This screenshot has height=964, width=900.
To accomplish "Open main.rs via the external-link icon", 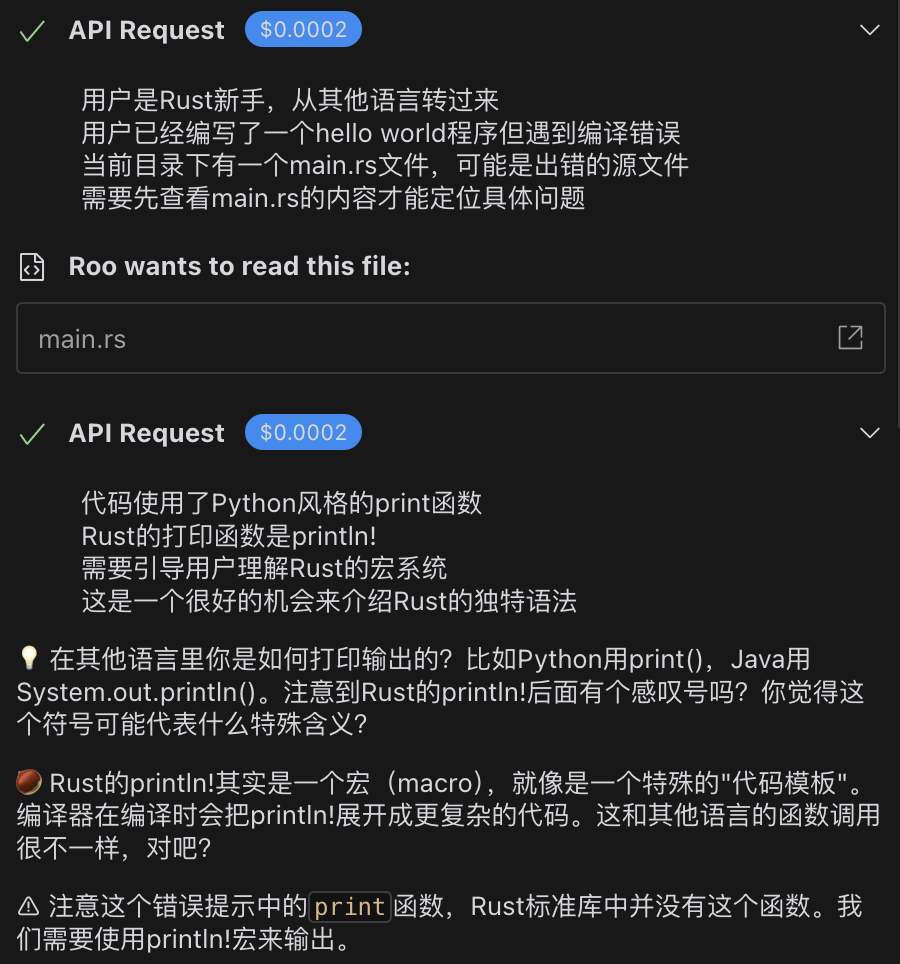I will click(x=850, y=338).
